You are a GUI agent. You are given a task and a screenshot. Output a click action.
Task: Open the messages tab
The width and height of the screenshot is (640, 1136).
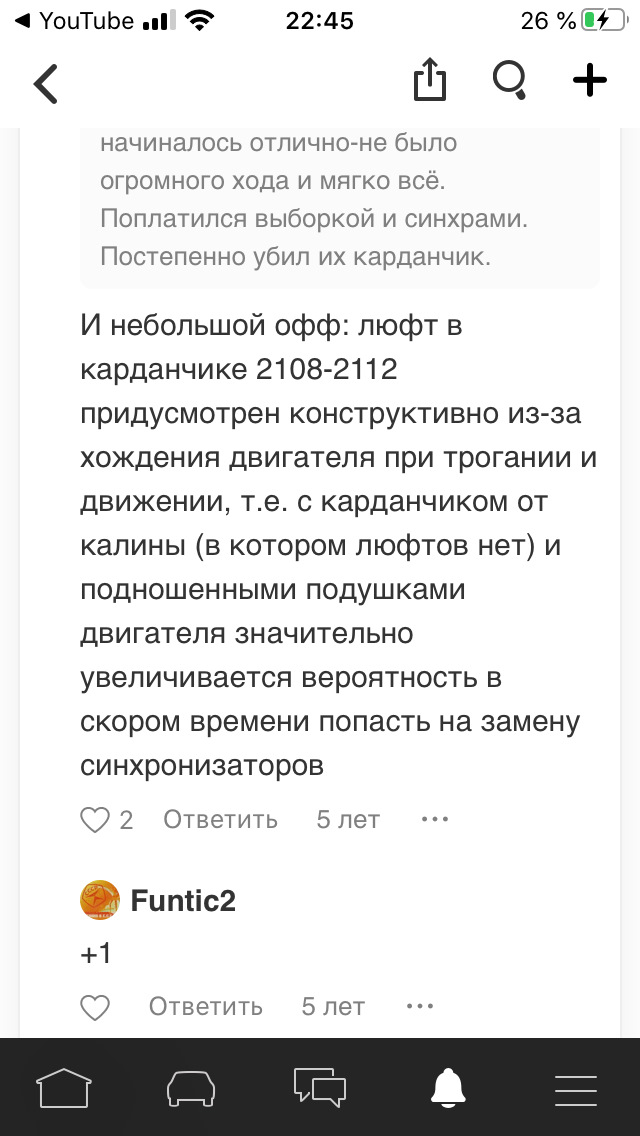tap(320, 1087)
